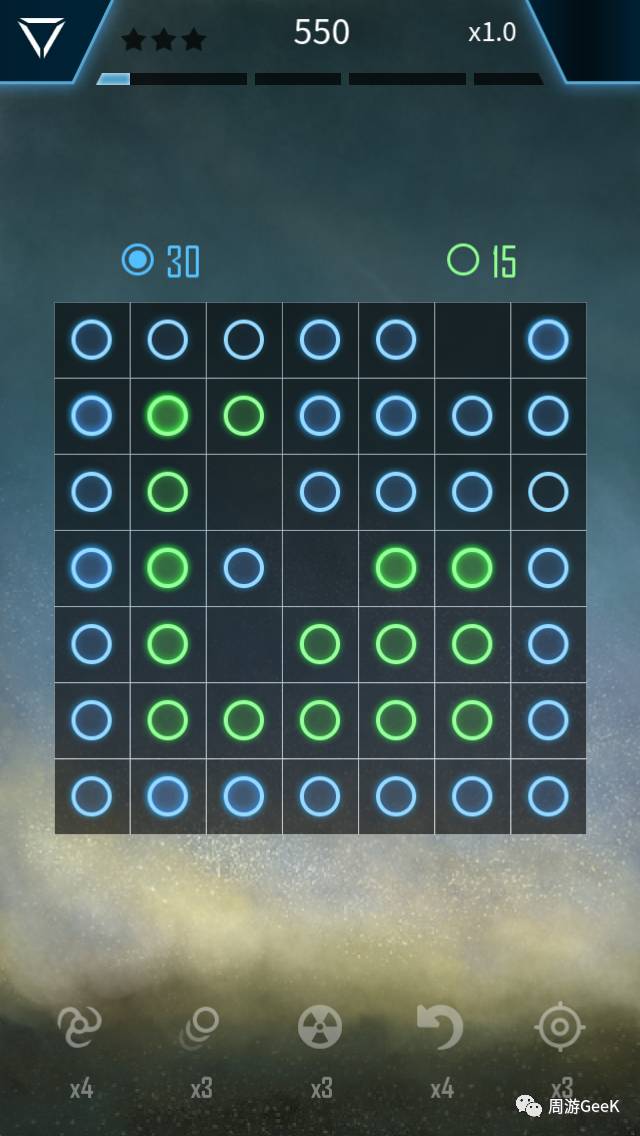
Task: Trigger the nuclear bomb power-up
Action: pyautogui.click(x=320, y=1027)
